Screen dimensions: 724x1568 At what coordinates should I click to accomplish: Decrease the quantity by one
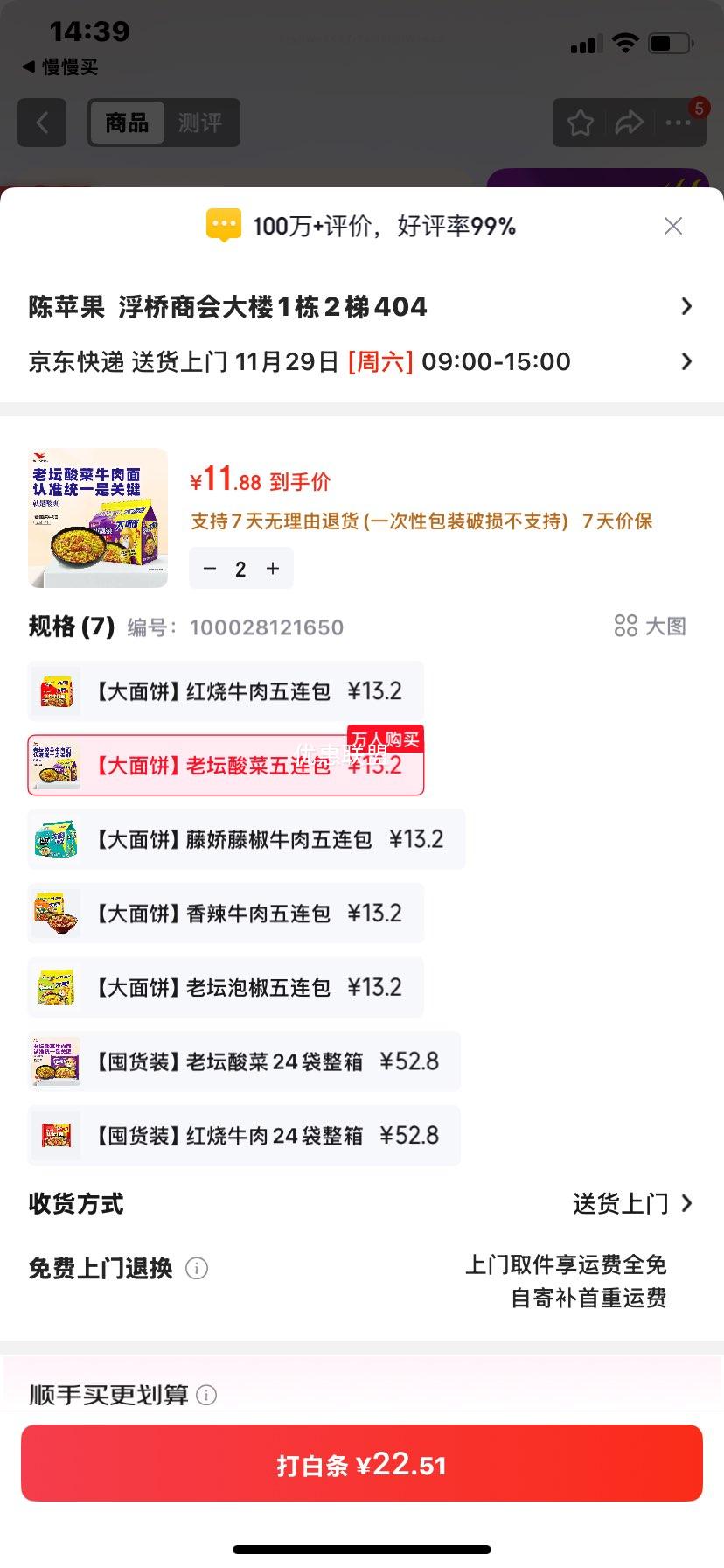pos(210,569)
